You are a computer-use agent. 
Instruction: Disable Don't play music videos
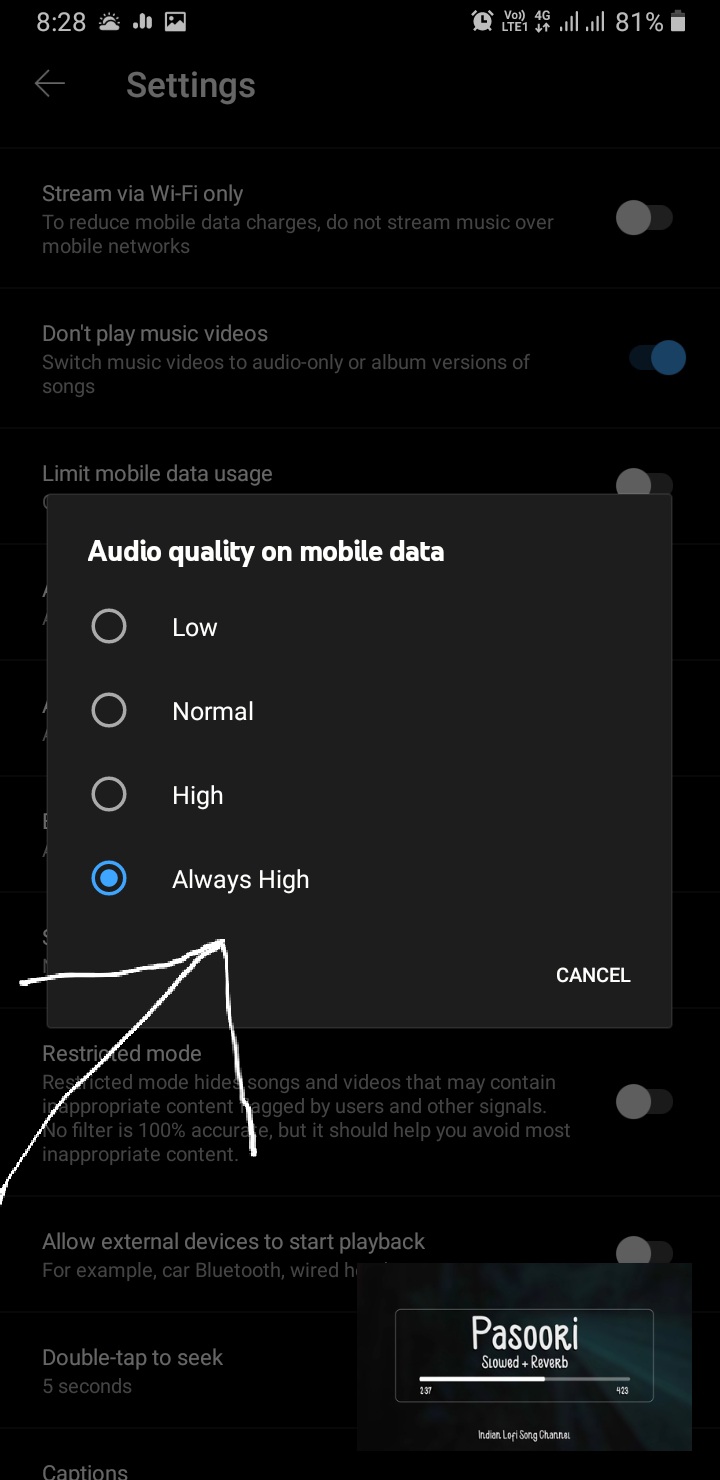coord(657,358)
